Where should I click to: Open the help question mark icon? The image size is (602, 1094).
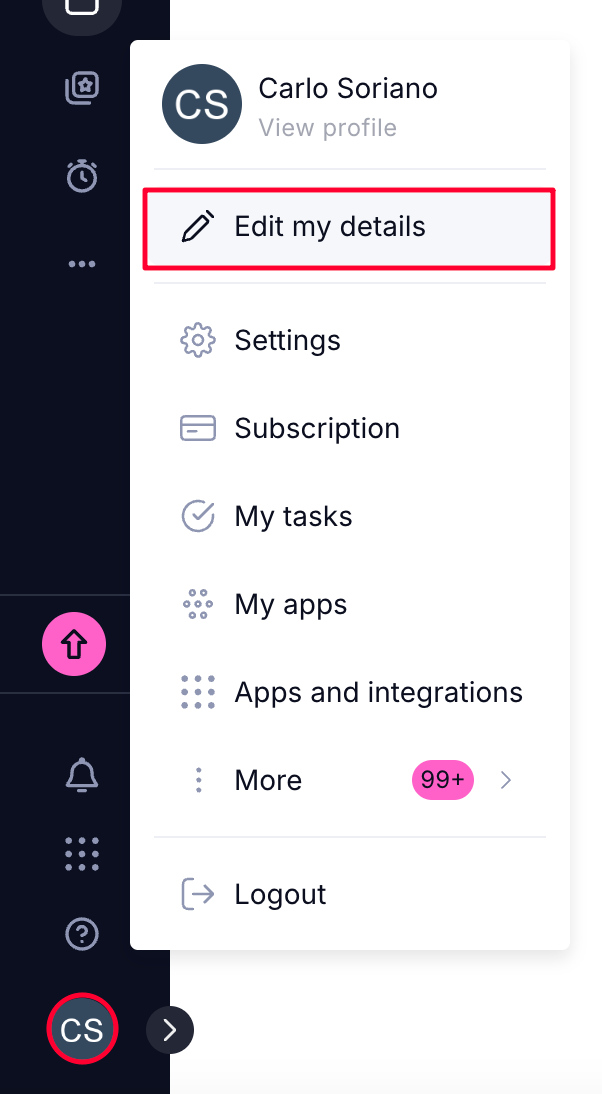click(x=82, y=934)
